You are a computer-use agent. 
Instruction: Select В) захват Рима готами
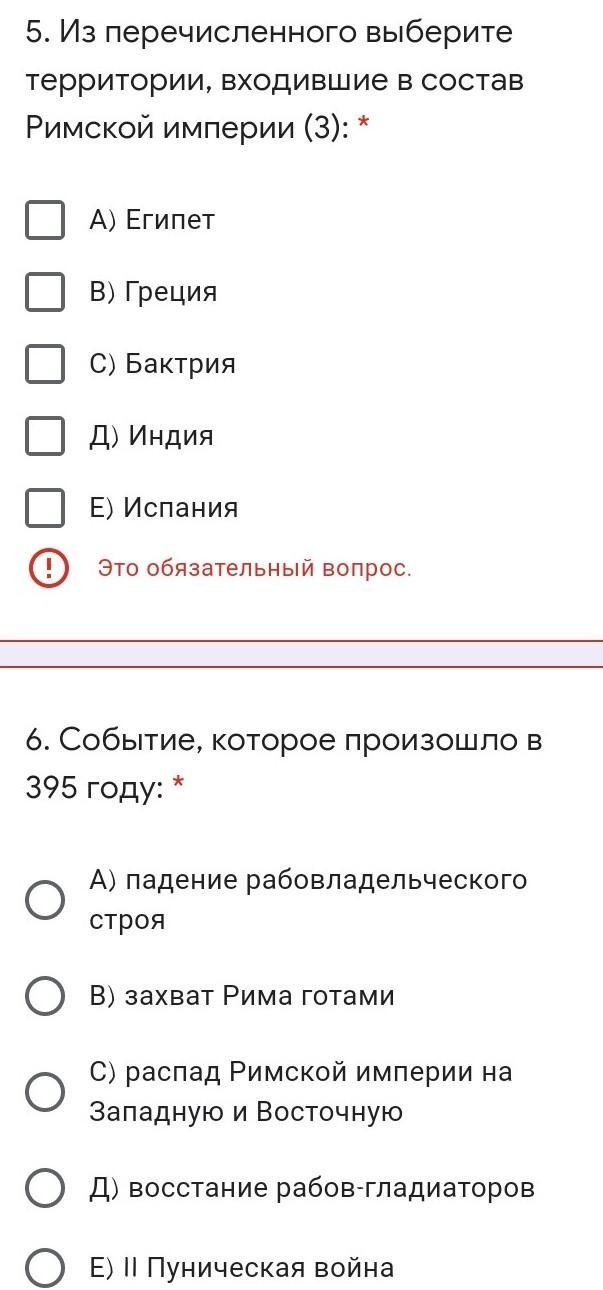(45, 996)
